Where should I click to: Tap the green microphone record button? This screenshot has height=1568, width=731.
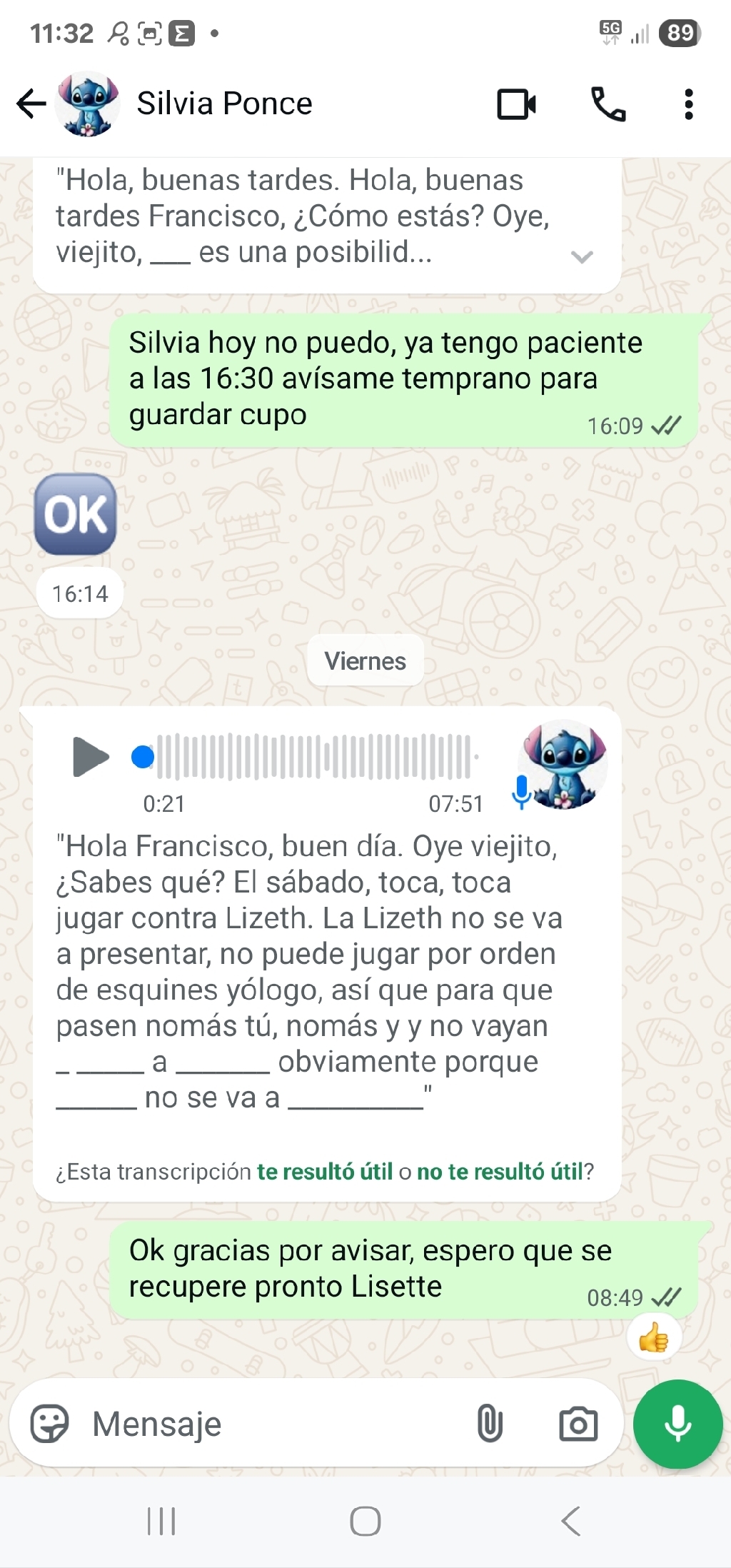click(677, 1424)
